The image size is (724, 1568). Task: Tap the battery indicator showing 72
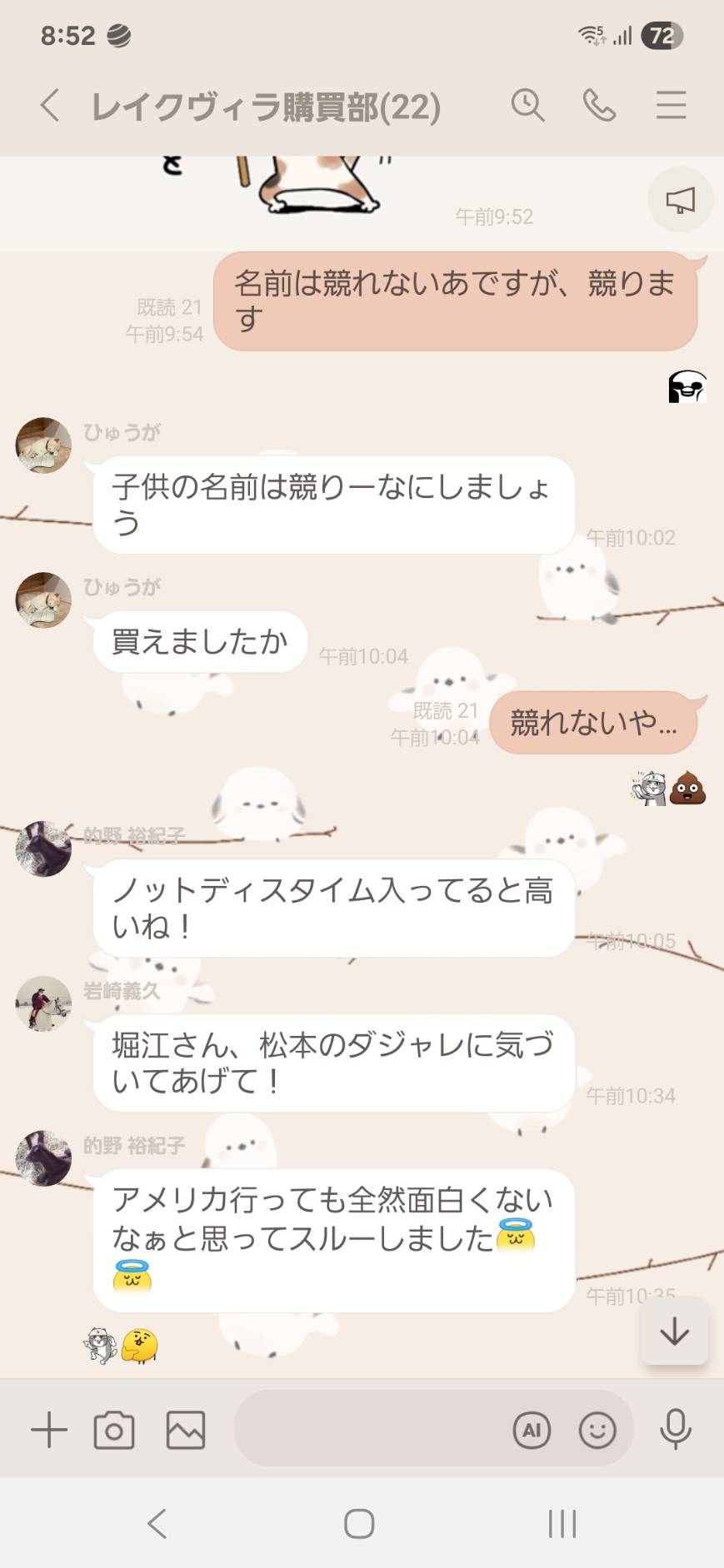click(661, 34)
